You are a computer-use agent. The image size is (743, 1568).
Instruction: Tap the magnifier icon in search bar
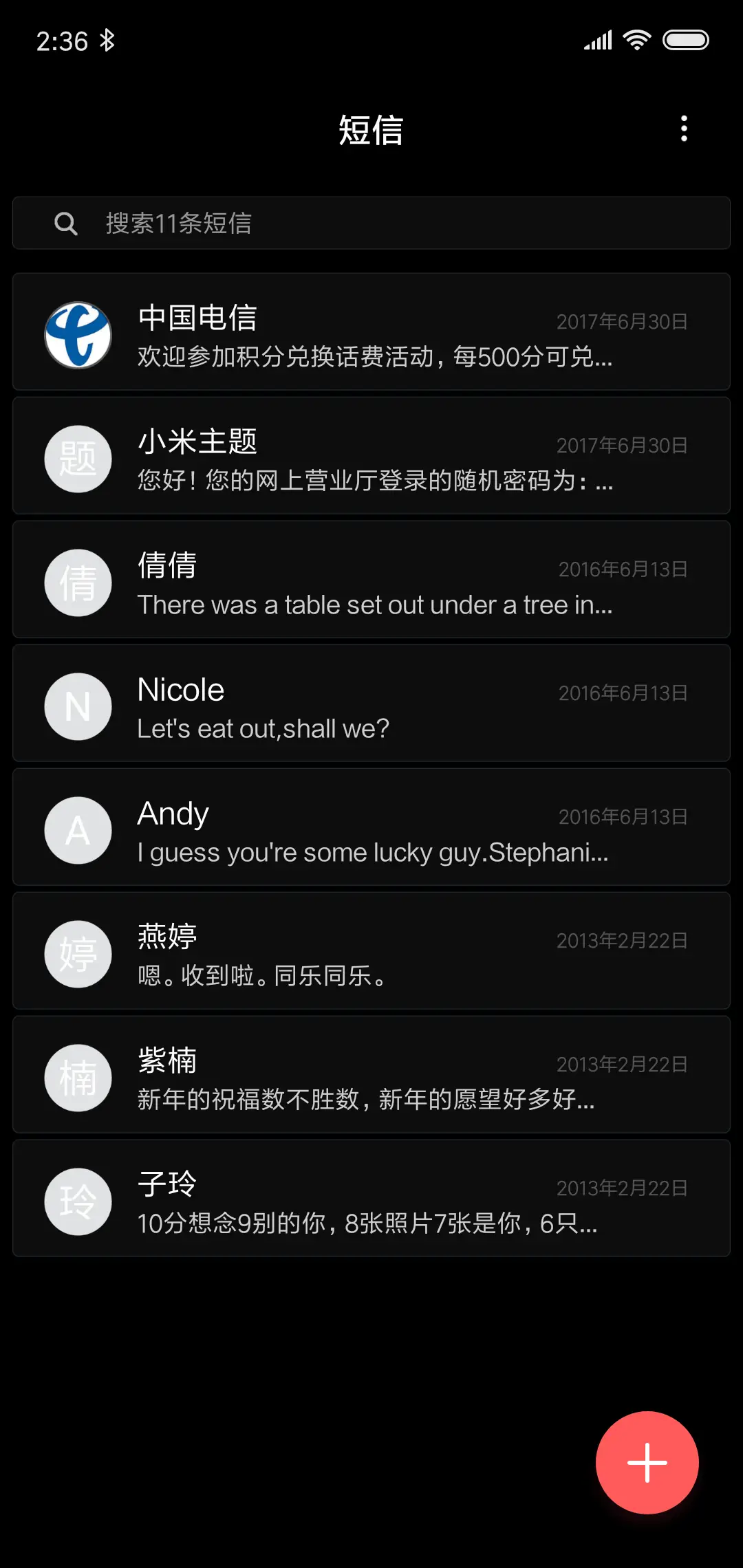[x=65, y=223]
